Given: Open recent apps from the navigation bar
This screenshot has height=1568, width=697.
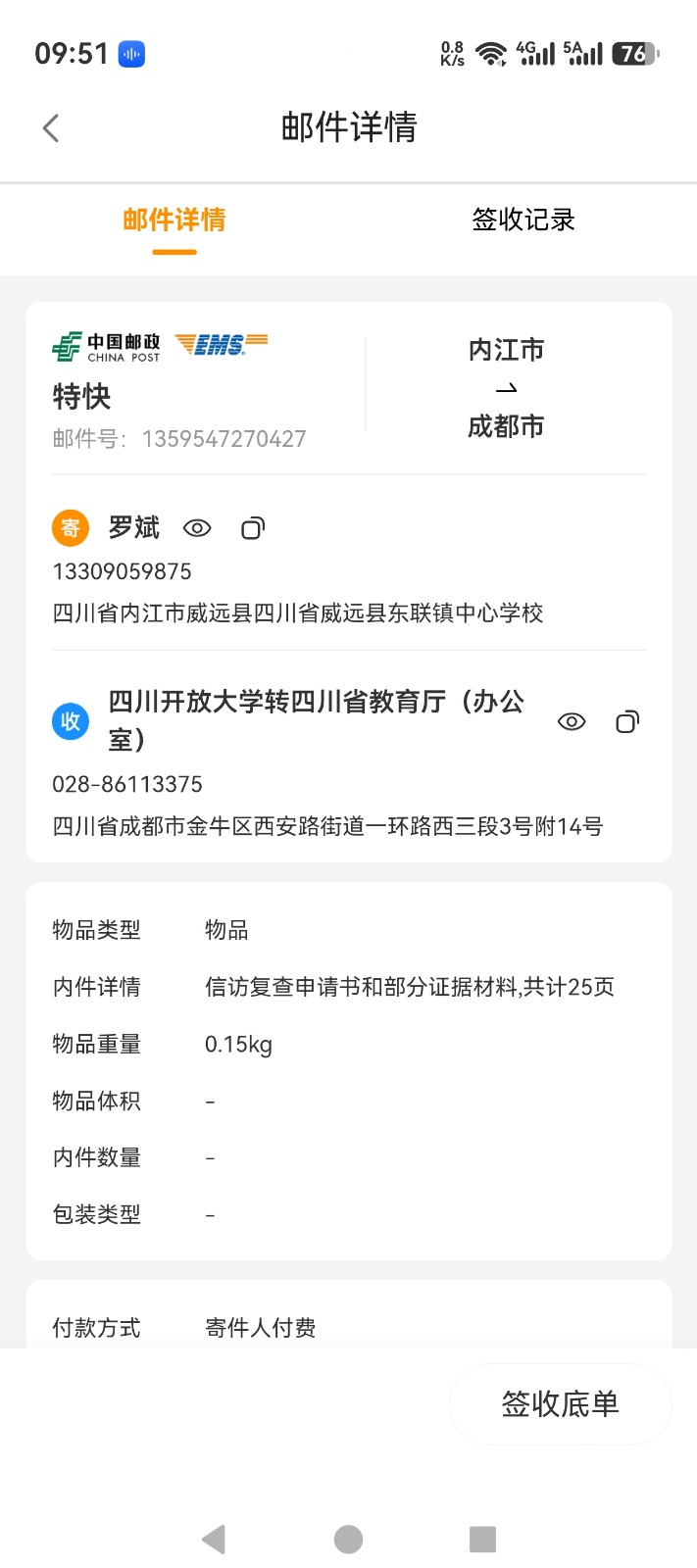Looking at the screenshot, I should (x=482, y=1539).
